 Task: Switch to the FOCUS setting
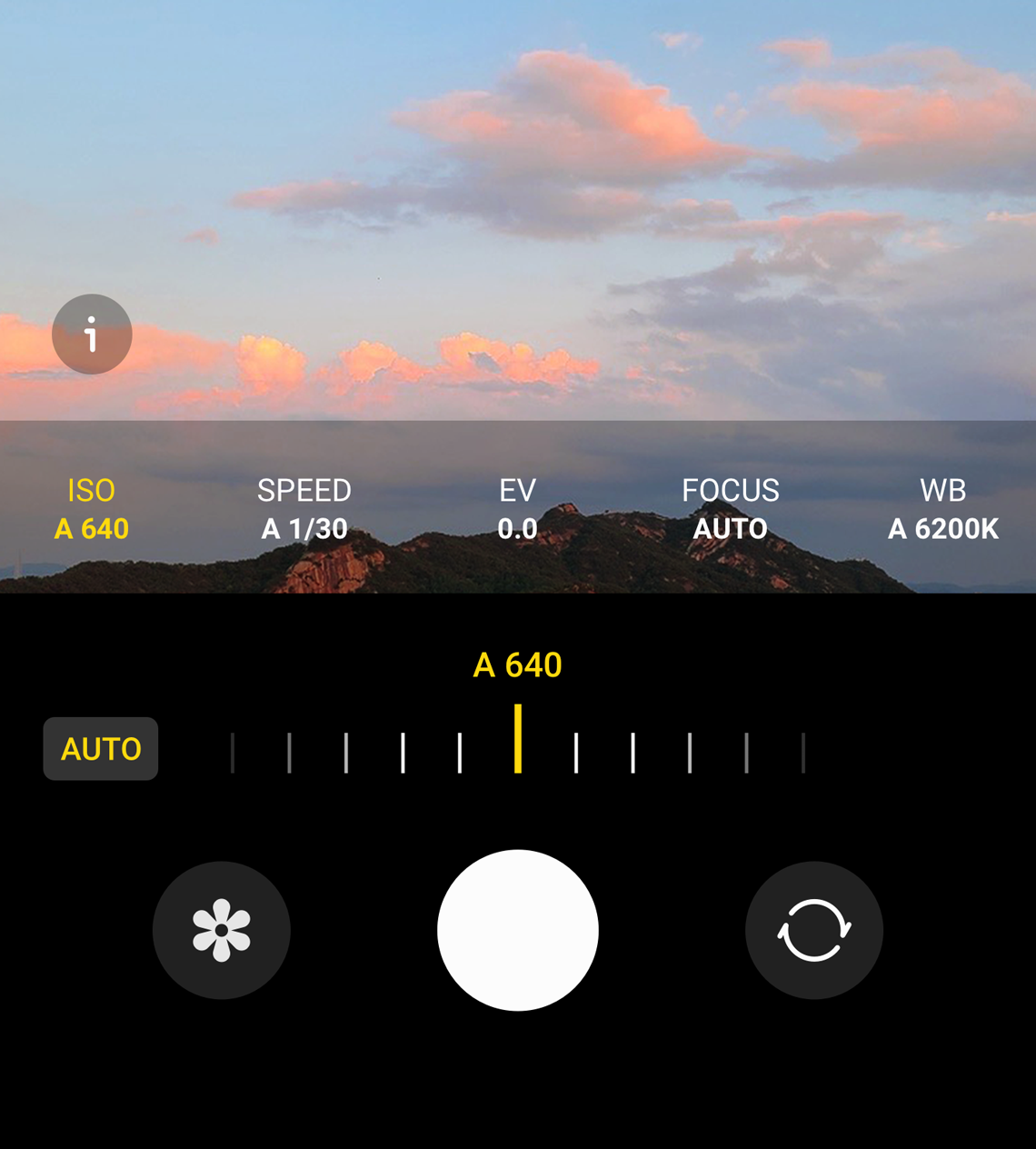pyautogui.click(x=730, y=509)
